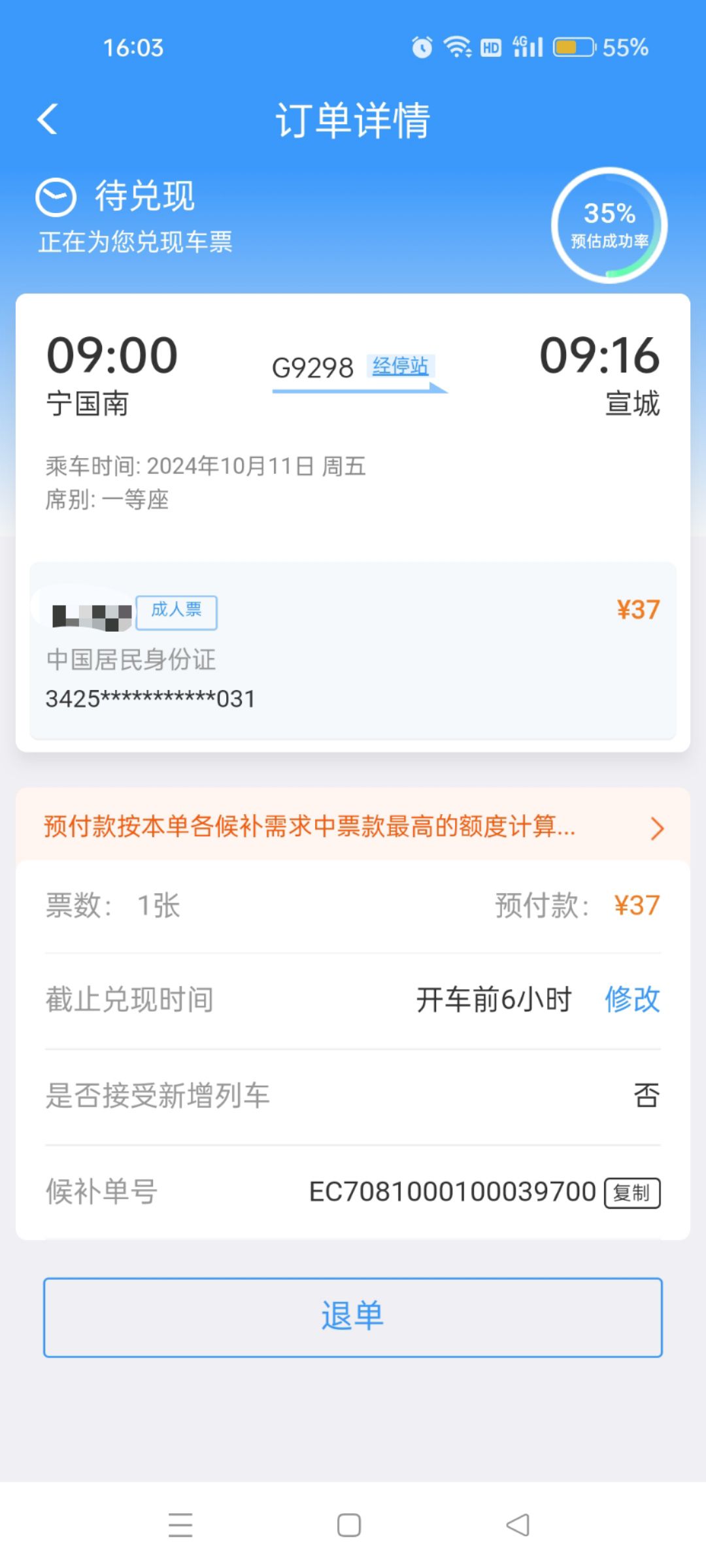The image size is (706, 1568).
Task: Copy the waitlist order number
Action: click(632, 1192)
